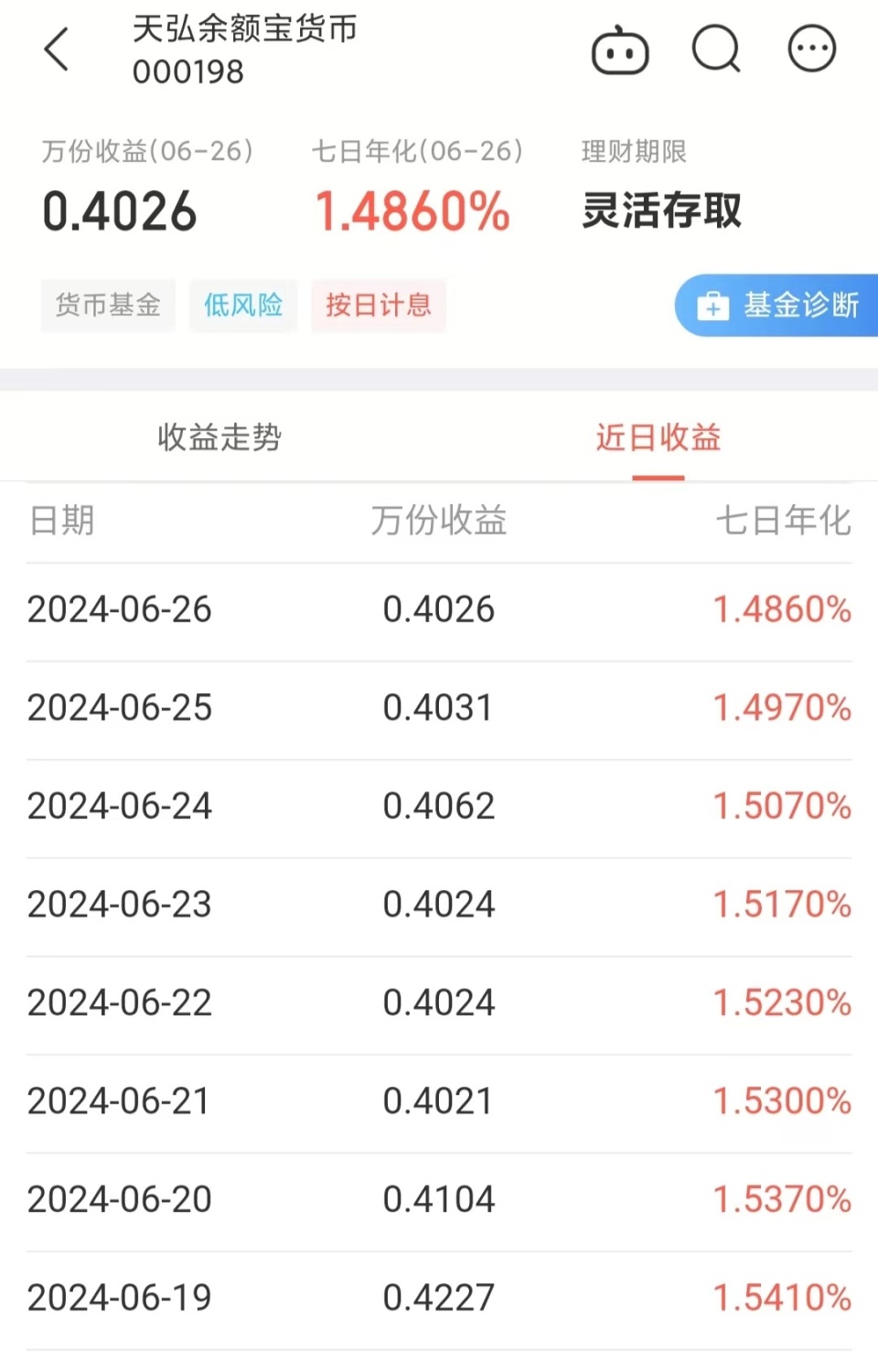Click the 低风险 risk label

tap(242, 305)
